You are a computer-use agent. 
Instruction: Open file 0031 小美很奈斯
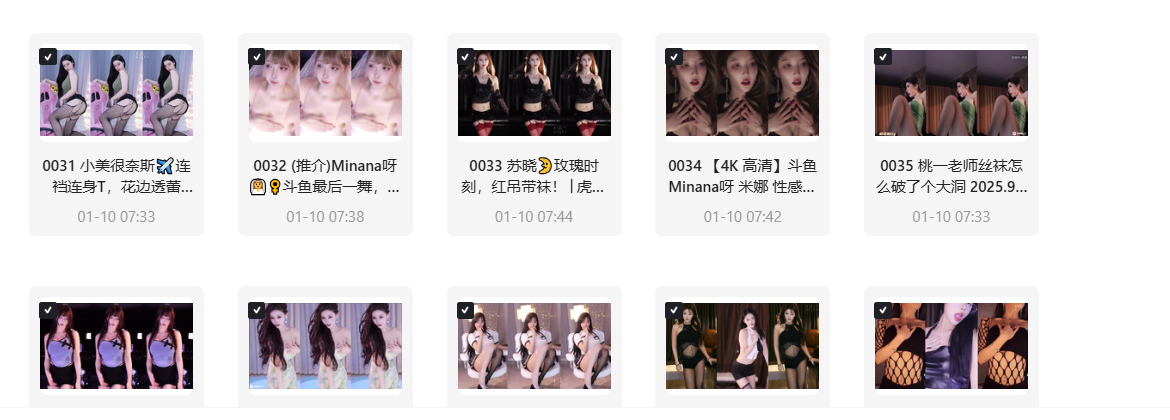click(116, 94)
